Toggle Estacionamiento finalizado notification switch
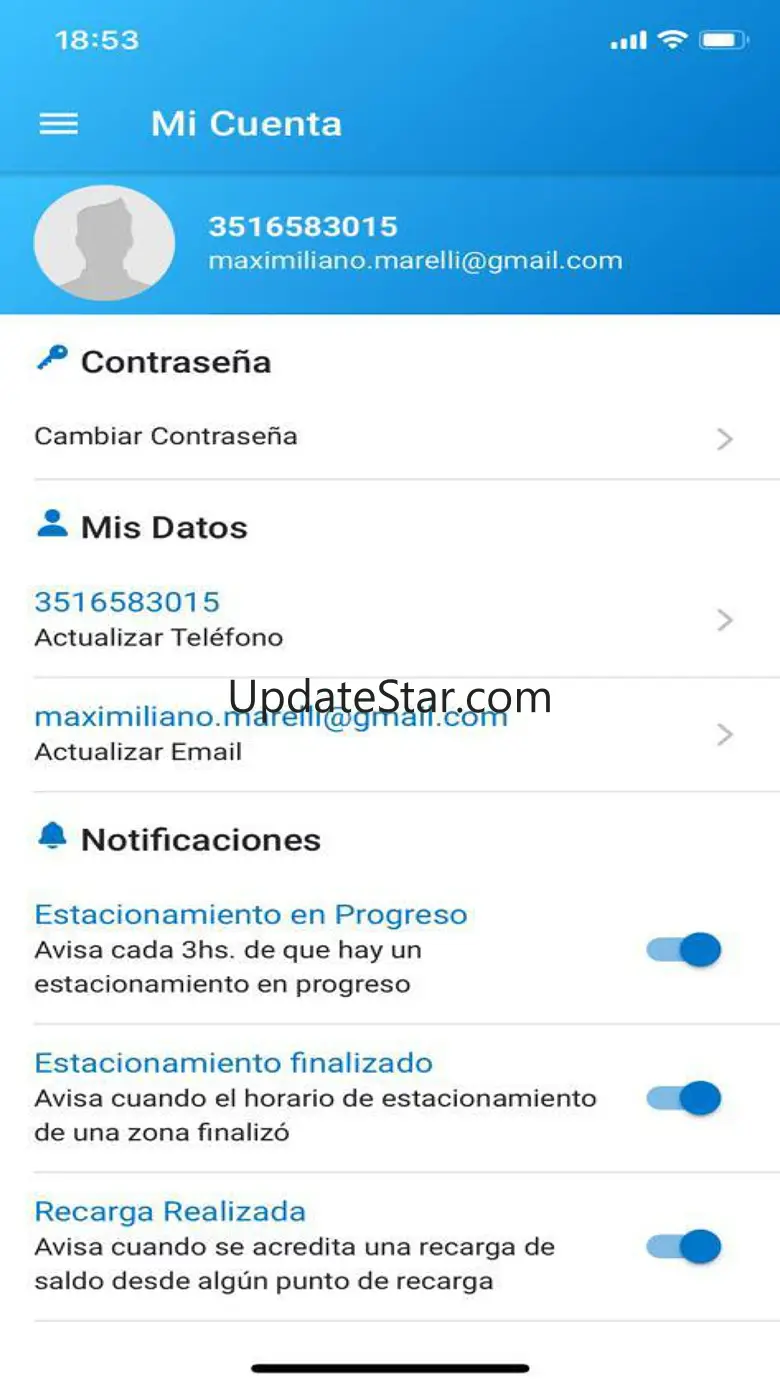 684,1098
